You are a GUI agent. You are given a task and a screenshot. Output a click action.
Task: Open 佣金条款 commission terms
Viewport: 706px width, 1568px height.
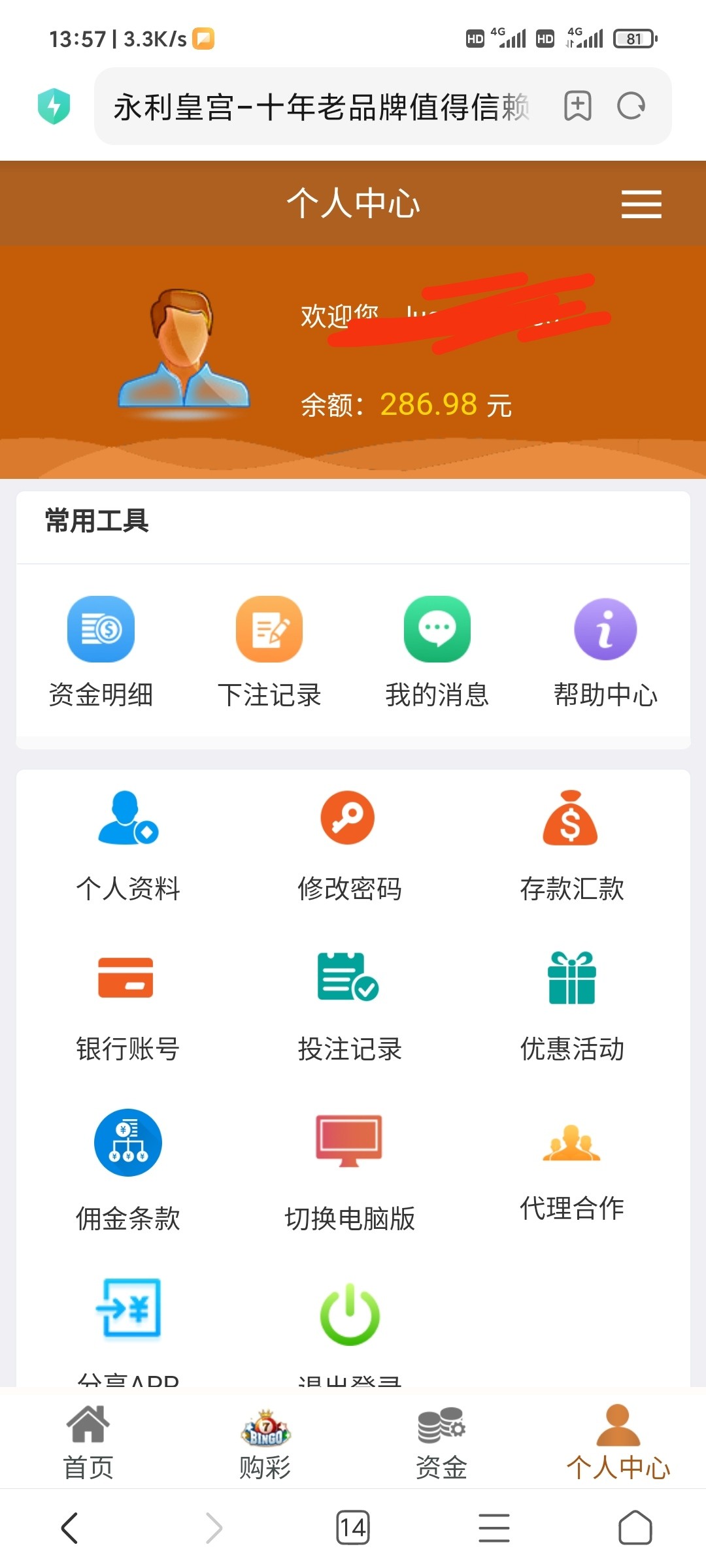128,1169
